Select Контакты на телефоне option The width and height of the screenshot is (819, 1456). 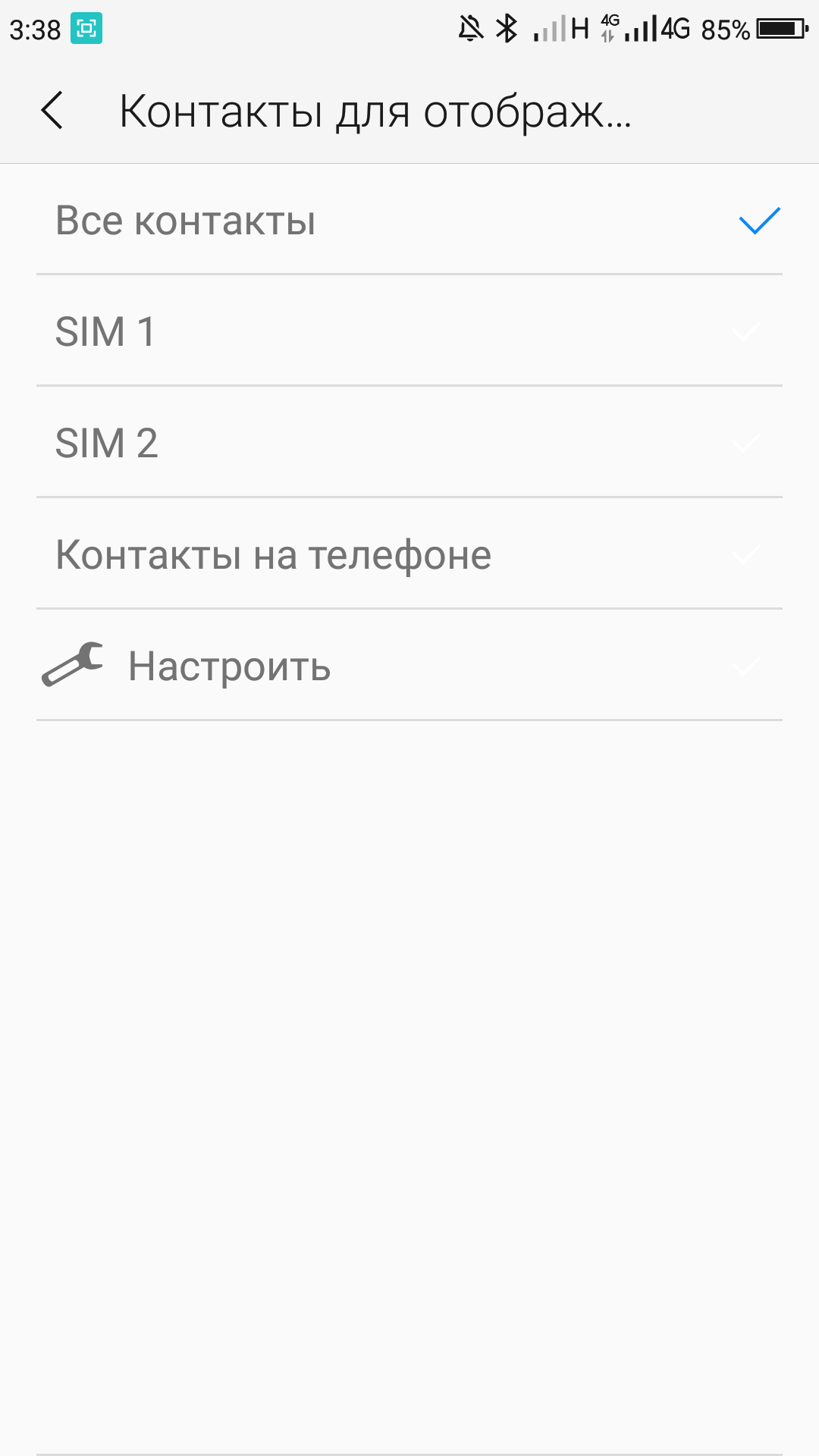409,554
